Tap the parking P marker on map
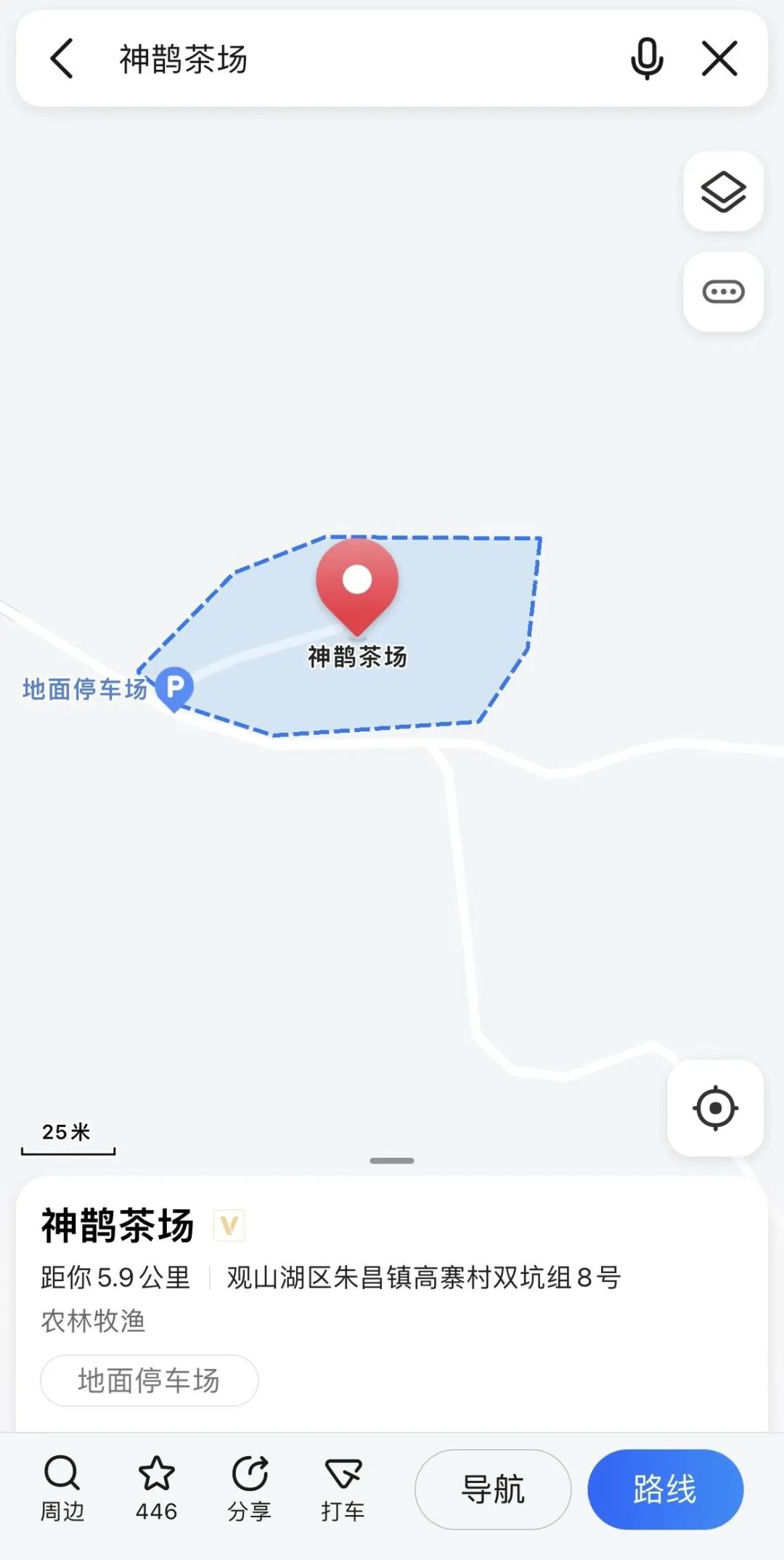Viewport: 784px width, 1560px height. (x=174, y=688)
